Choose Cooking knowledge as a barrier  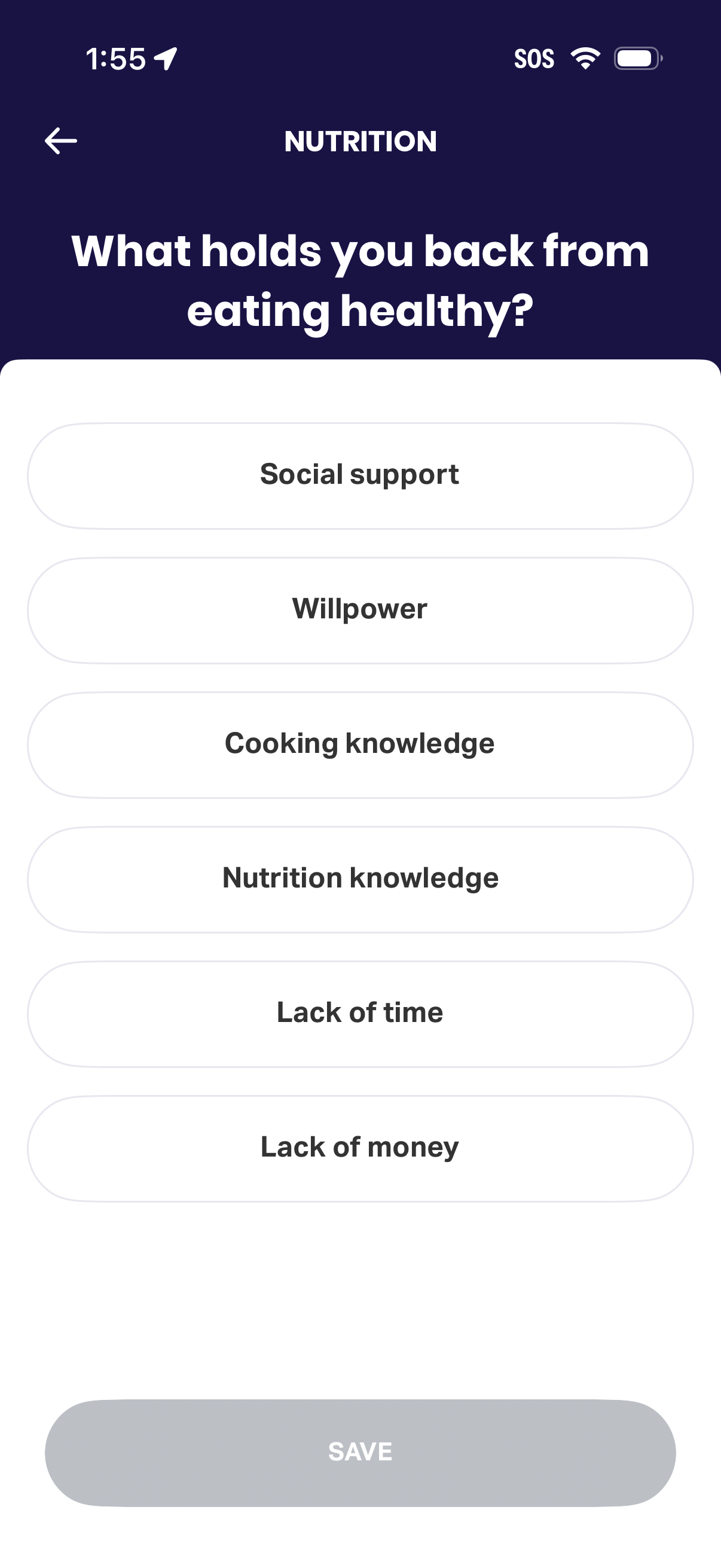[x=360, y=743]
